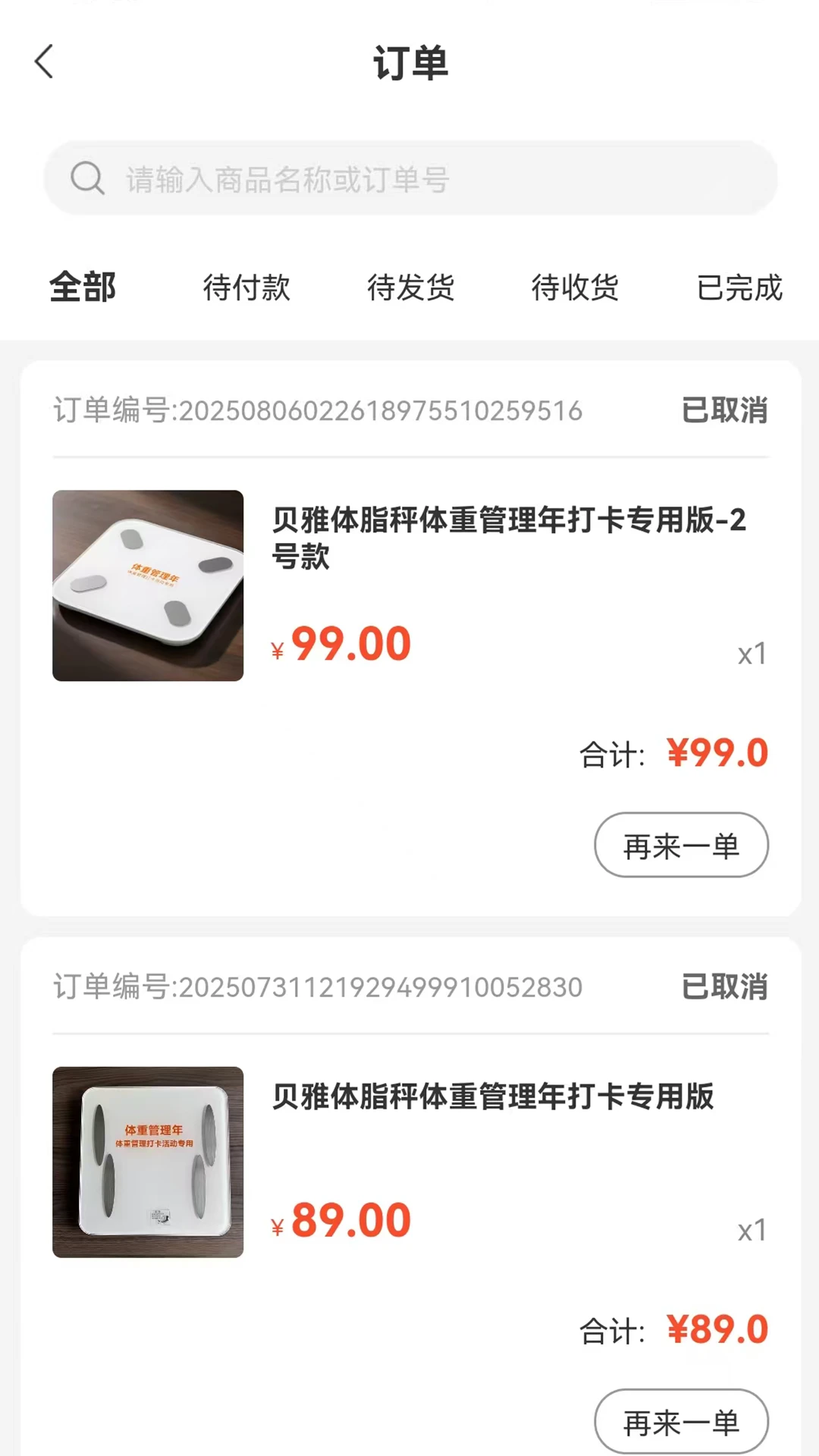Tap the order search field
The height and width of the screenshot is (1456, 819).
(x=409, y=179)
